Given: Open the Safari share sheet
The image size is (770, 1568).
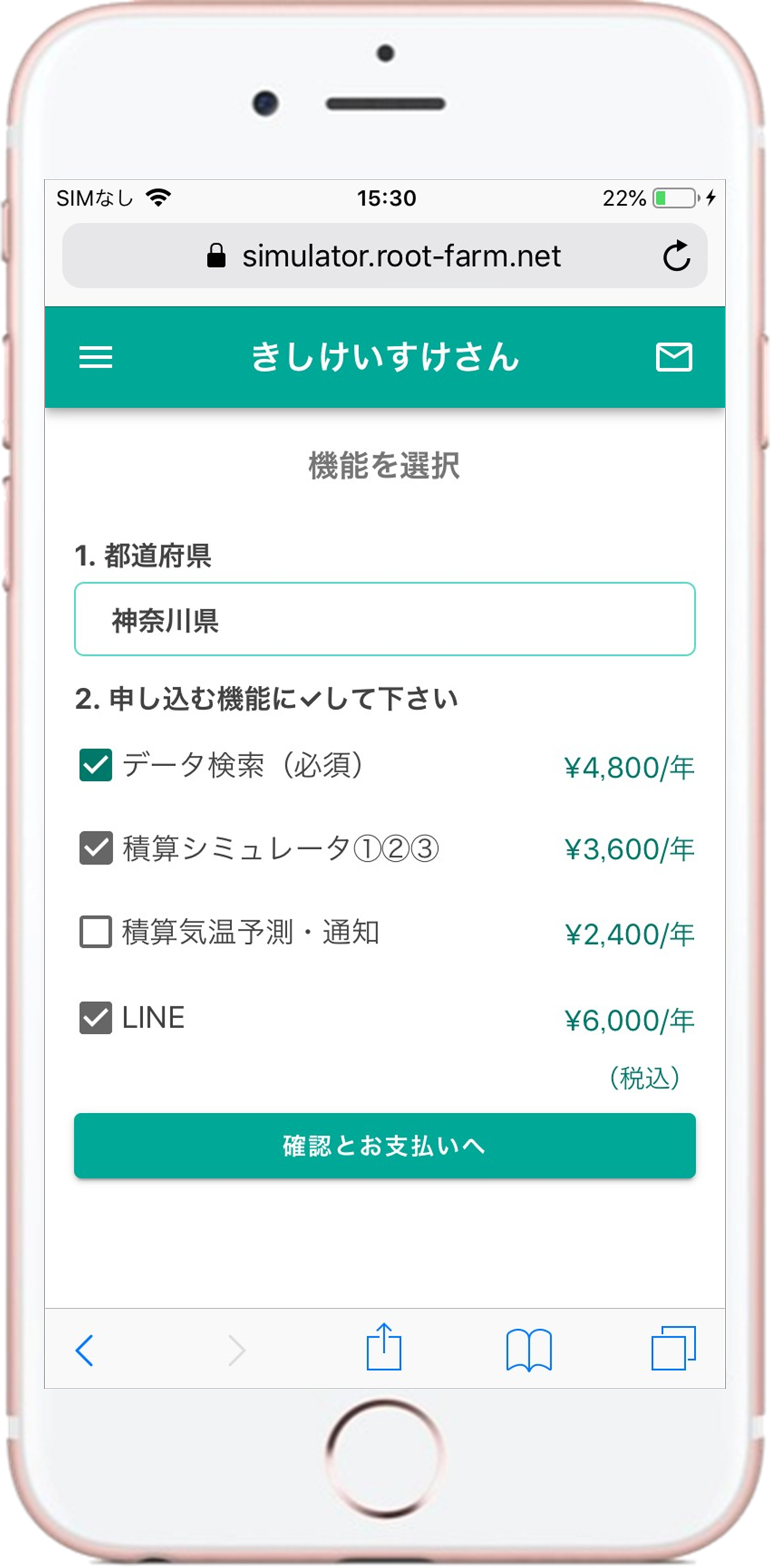Looking at the screenshot, I should (384, 1346).
